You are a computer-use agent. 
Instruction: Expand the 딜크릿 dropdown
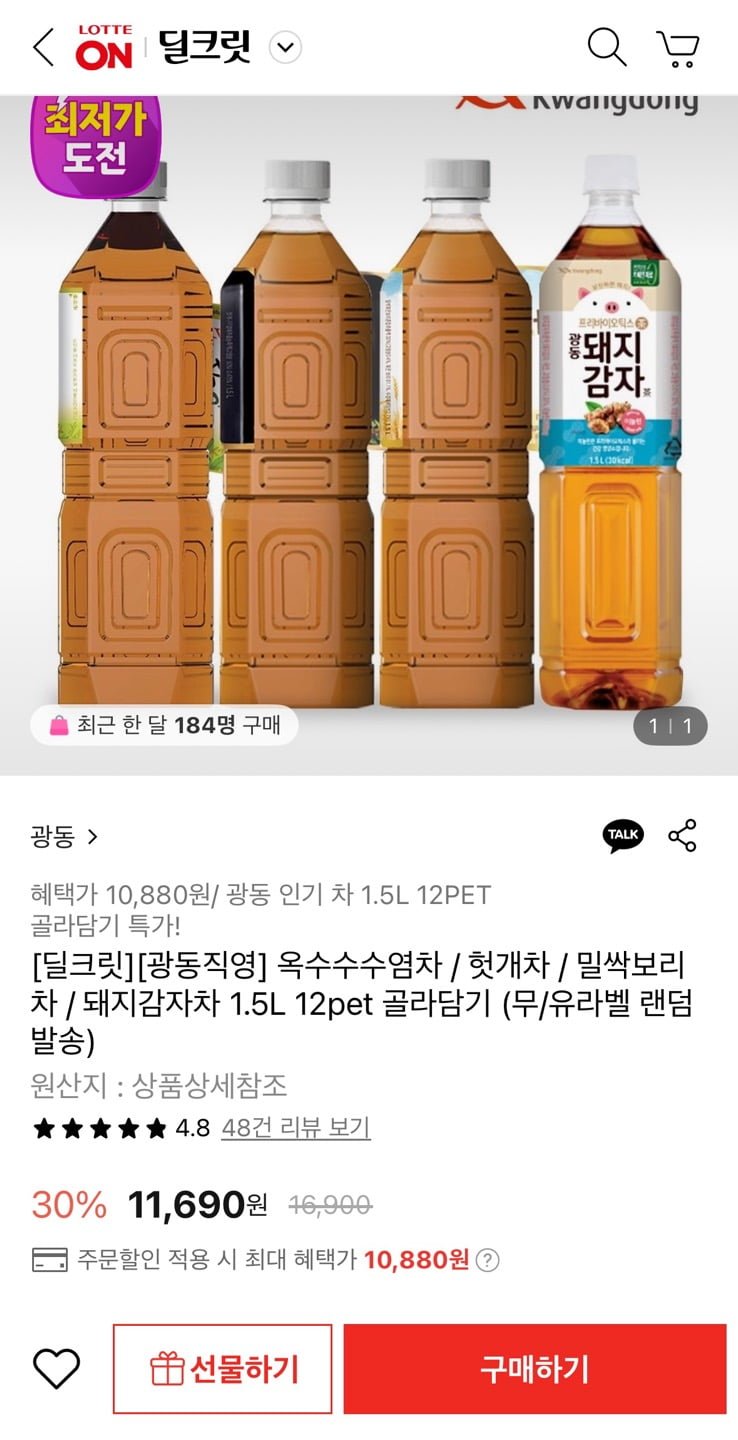tap(286, 47)
